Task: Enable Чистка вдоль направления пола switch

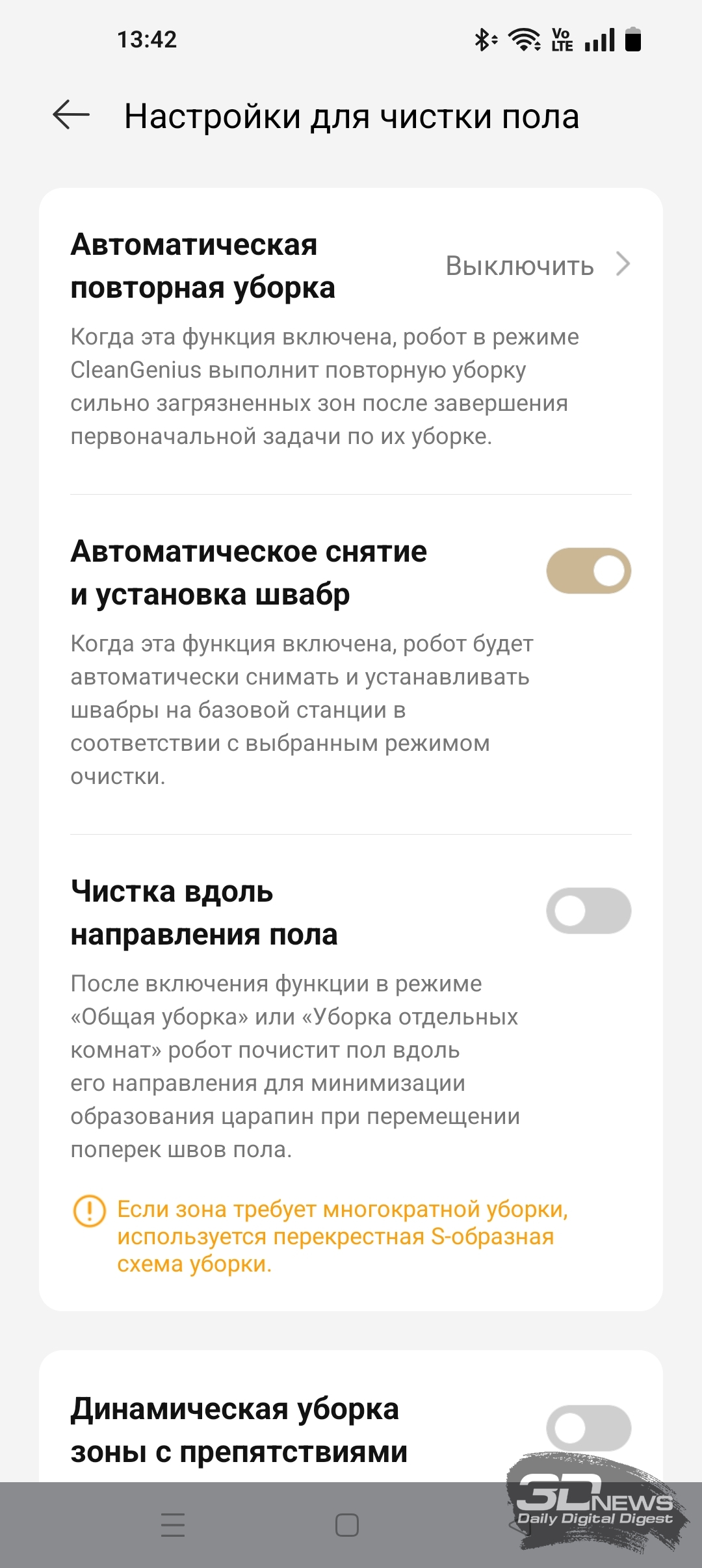Action: (x=589, y=911)
